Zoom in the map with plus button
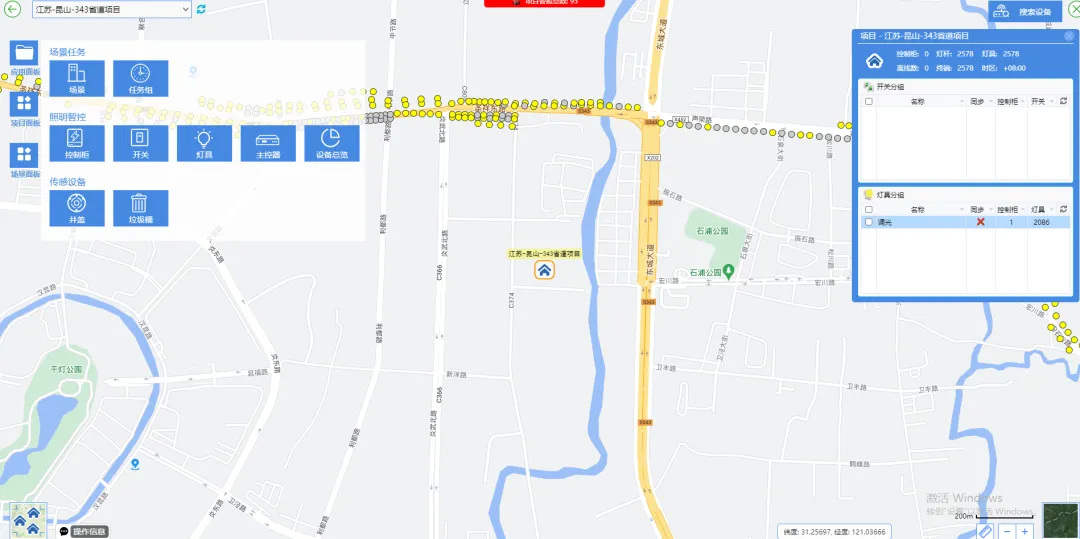Screen dimensions: 1080x539 point(1025,531)
